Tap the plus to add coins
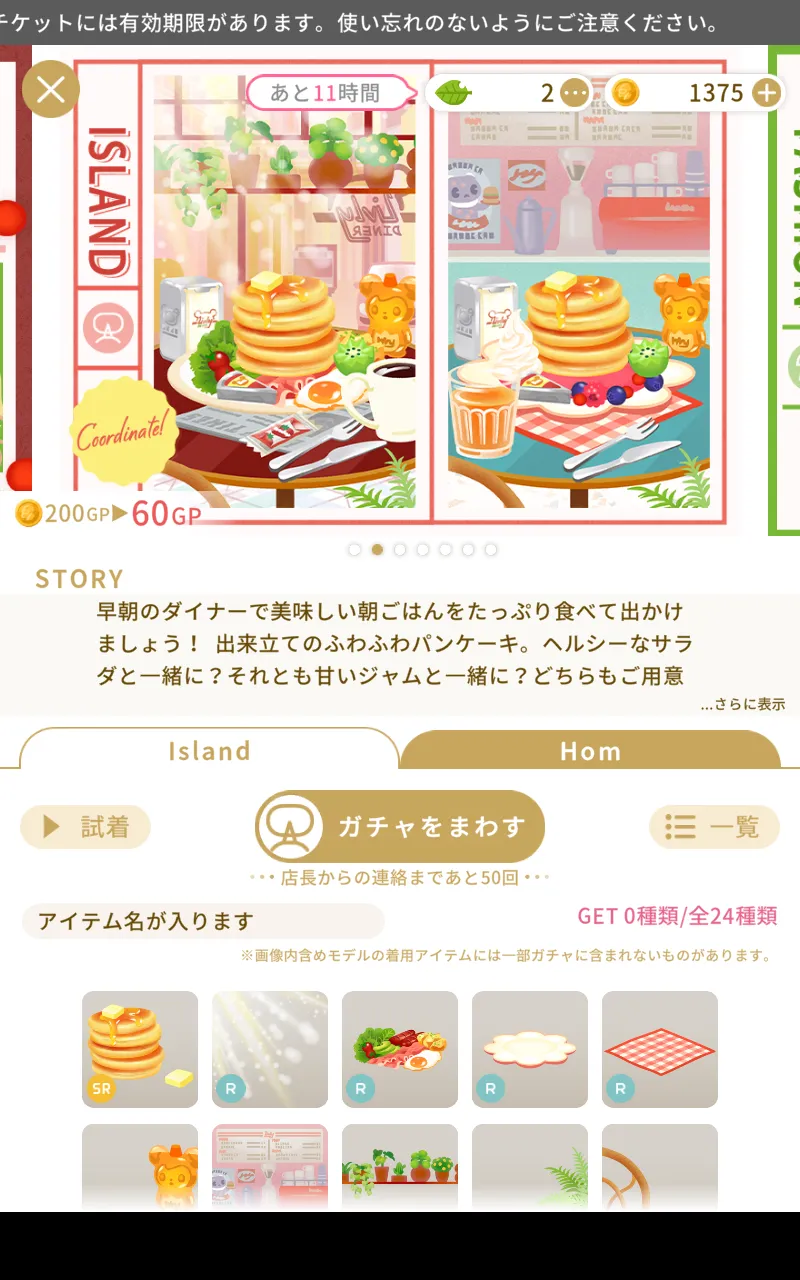The width and height of the screenshot is (800, 1280). [x=766, y=93]
